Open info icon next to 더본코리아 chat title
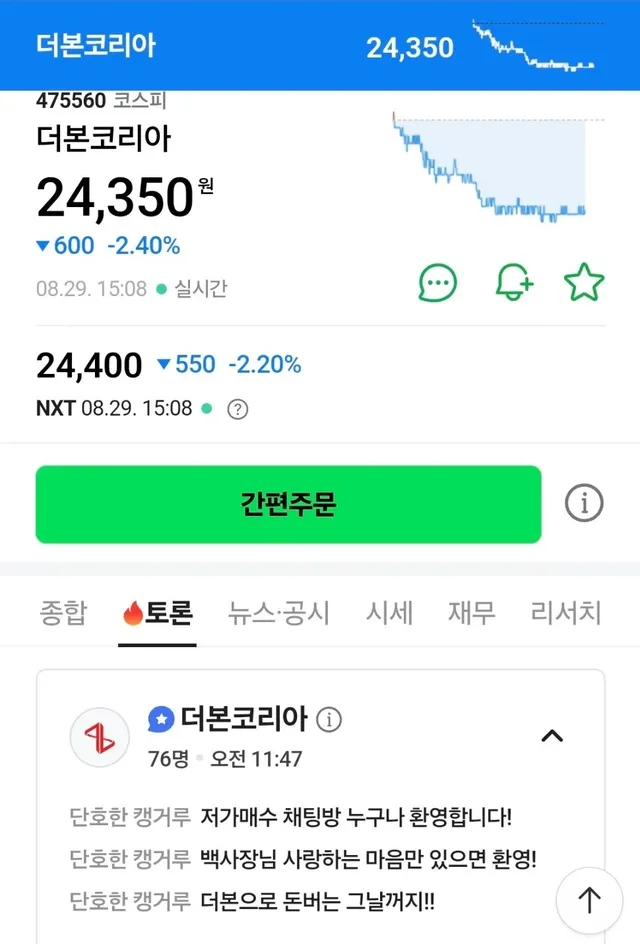640x944 pixels. pos(330,719)
